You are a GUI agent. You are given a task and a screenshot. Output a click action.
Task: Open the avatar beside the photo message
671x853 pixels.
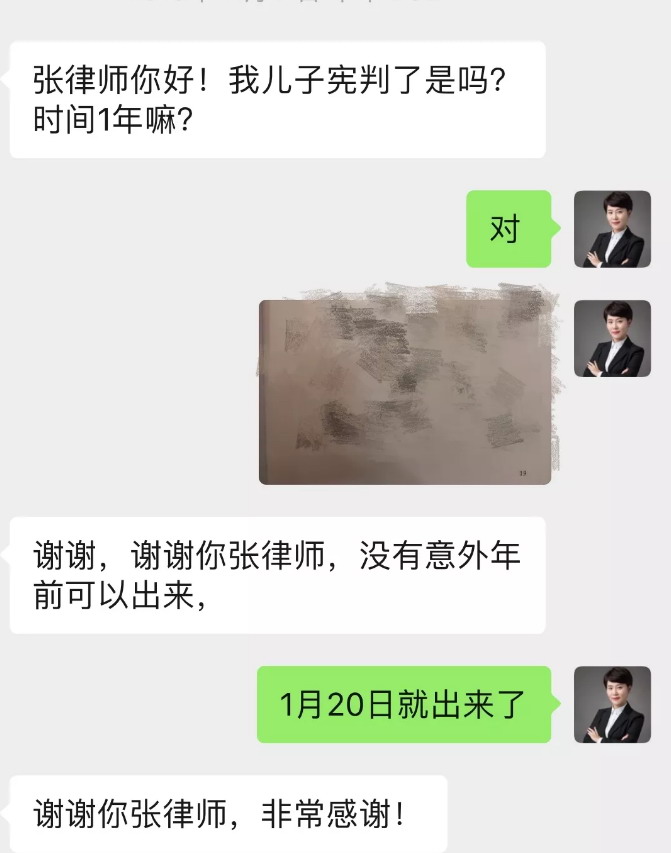[612, 338]
